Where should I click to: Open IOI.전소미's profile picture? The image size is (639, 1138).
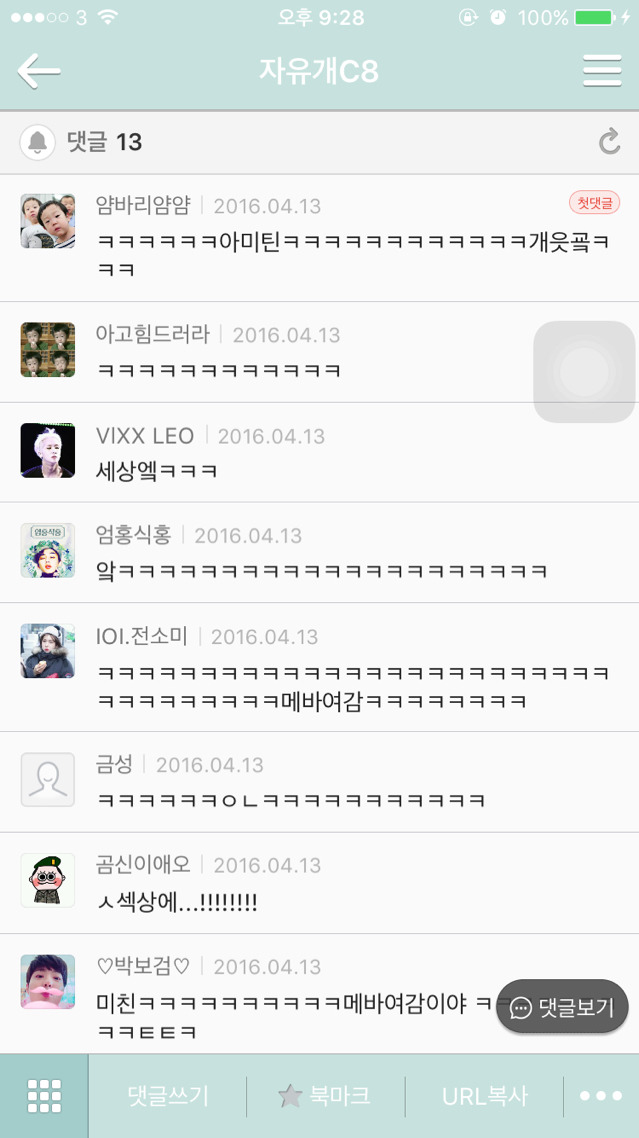(48, 651)
